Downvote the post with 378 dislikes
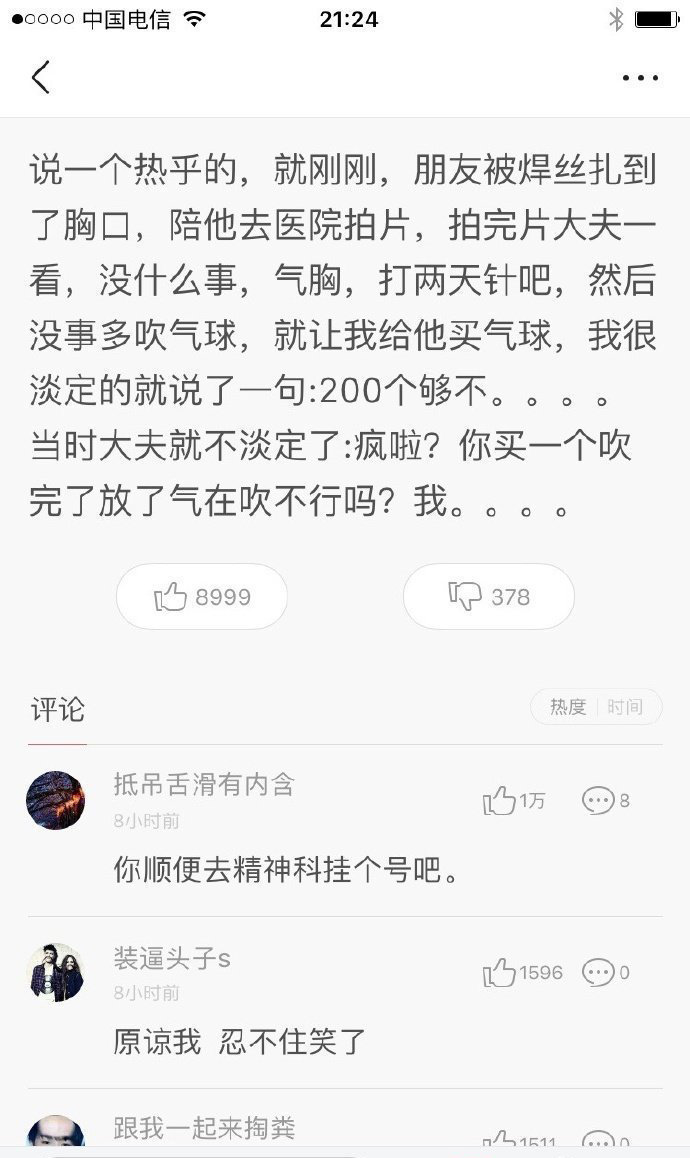This screenshot has width=690, height=1158. coord(488,597)
